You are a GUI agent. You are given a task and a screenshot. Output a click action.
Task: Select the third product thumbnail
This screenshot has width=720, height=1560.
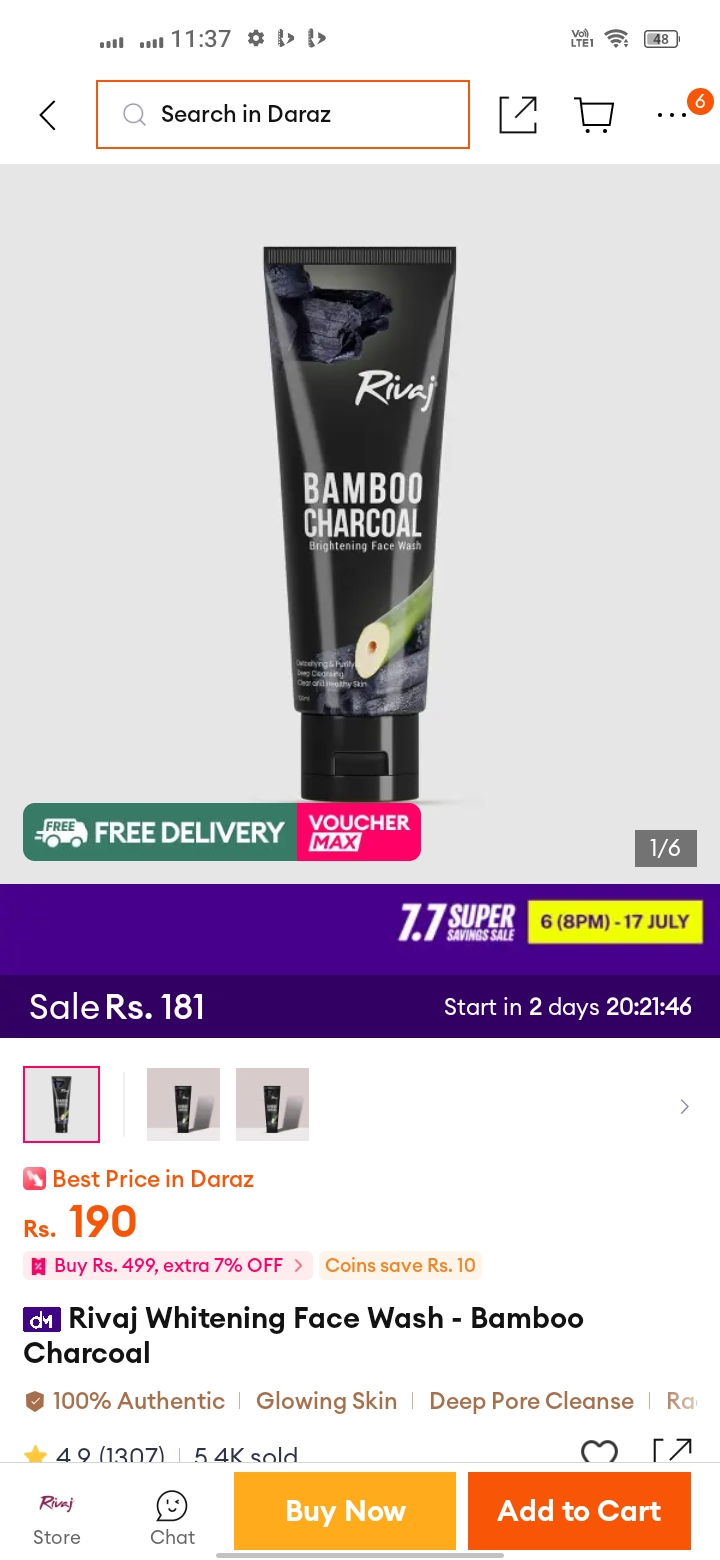[272, 1104]
